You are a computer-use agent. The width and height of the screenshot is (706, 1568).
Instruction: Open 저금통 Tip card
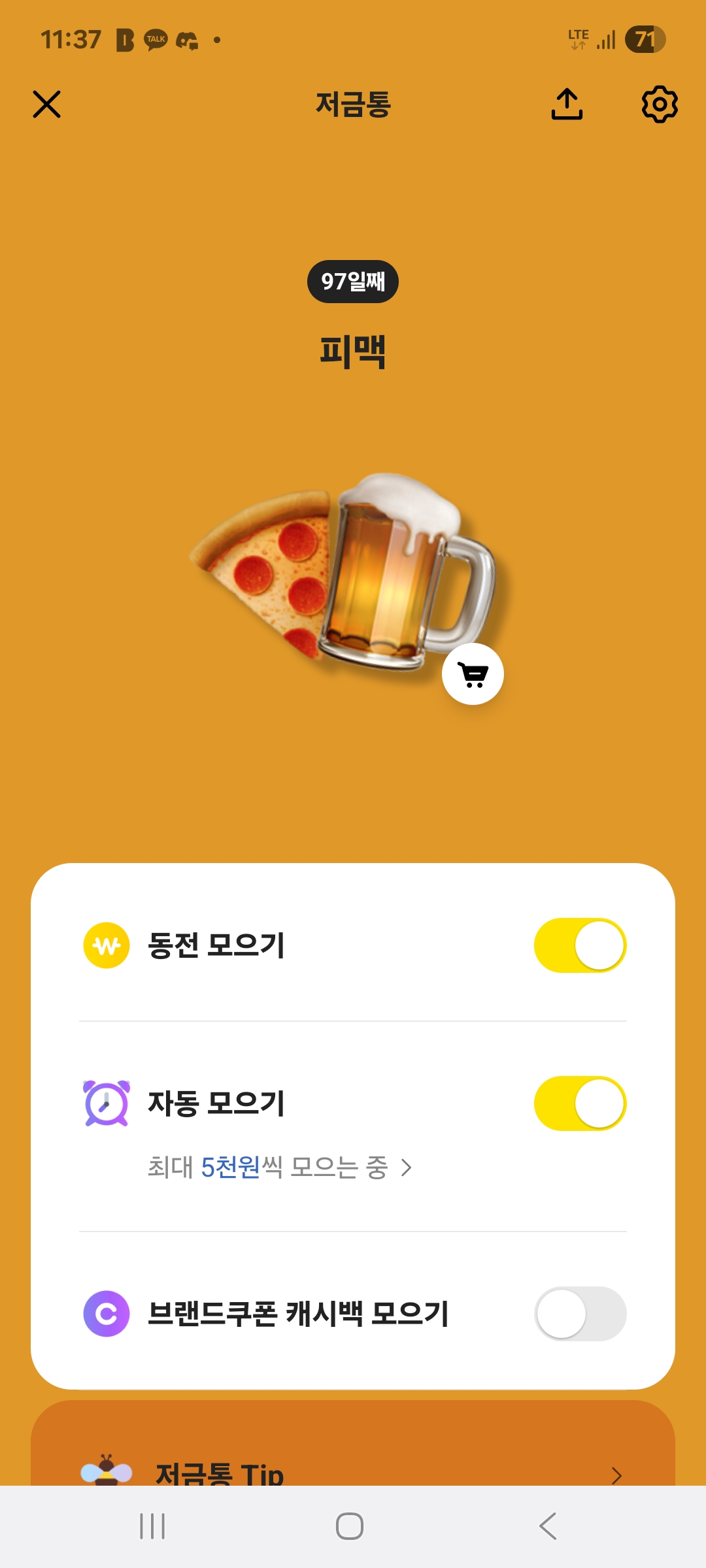click(353, 1470)
